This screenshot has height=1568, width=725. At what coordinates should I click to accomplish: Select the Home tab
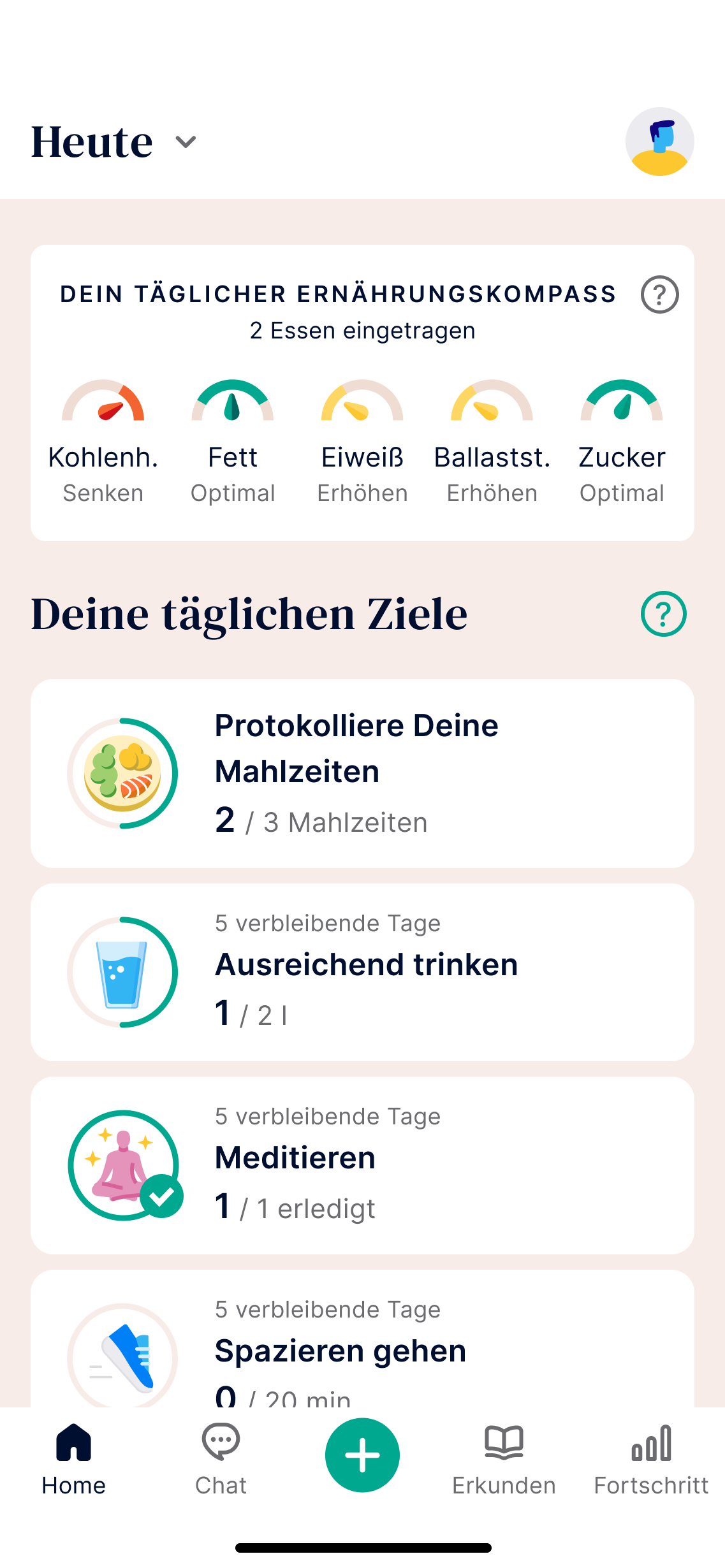[74, 1458]
